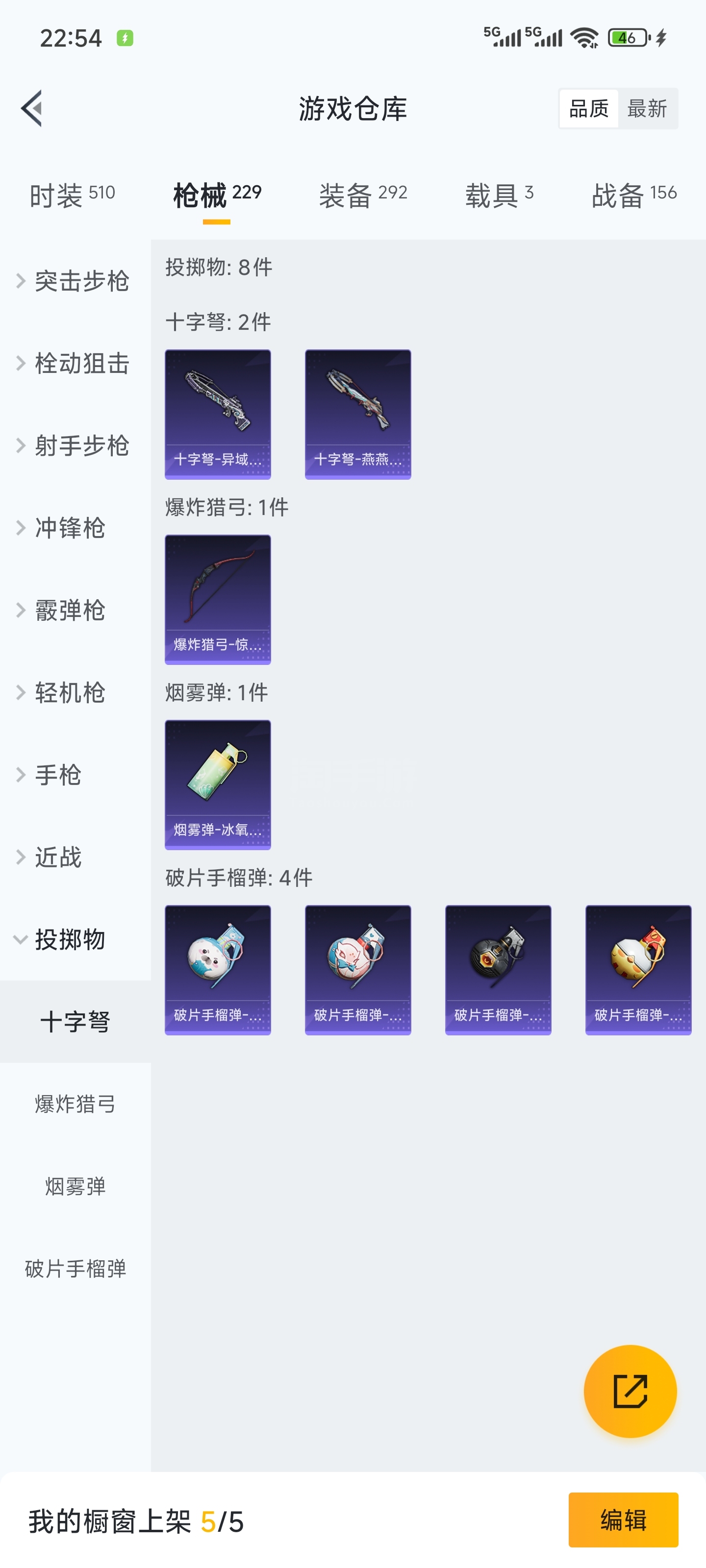Switch to the 装备 tab
Image resolution: width=706 pixels, height=1568 pixels.
pyautogui.click(x=363, y=196)
